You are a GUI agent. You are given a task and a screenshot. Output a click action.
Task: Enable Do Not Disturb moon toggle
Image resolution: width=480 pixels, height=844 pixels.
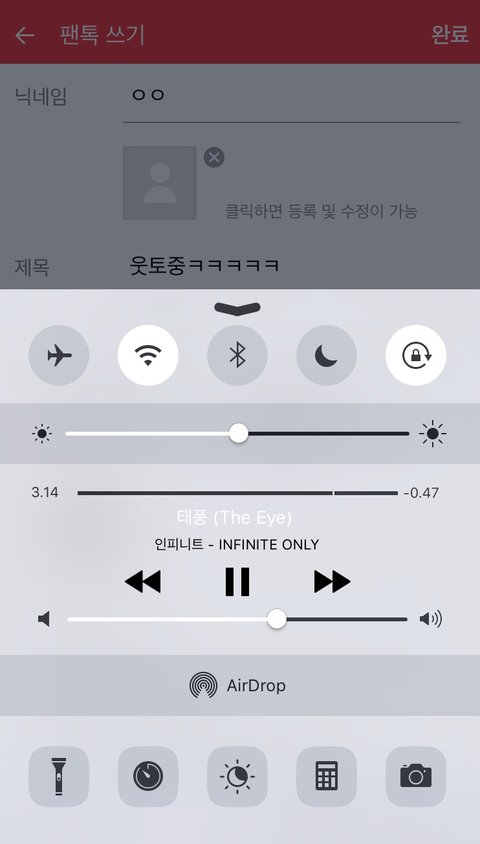[327, 355]
